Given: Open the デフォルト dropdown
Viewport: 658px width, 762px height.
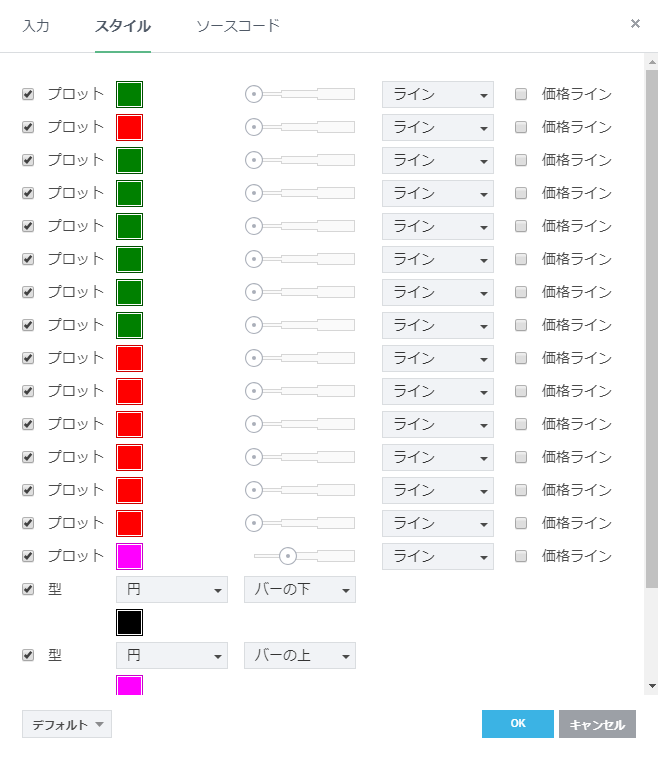Looking at the screenshot, I should (66, 724).
